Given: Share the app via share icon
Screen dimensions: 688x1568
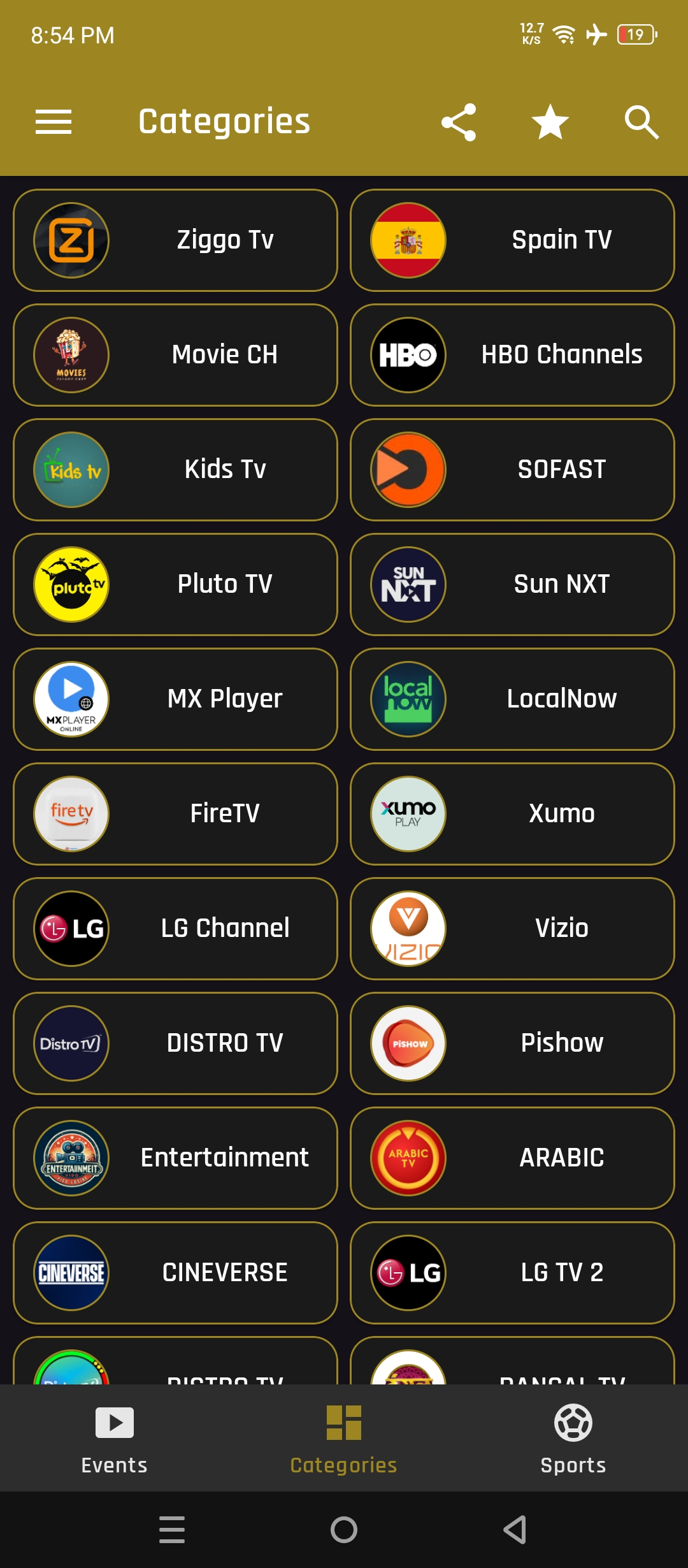Looking at the screenshot, I should click(x=459, y=122).
